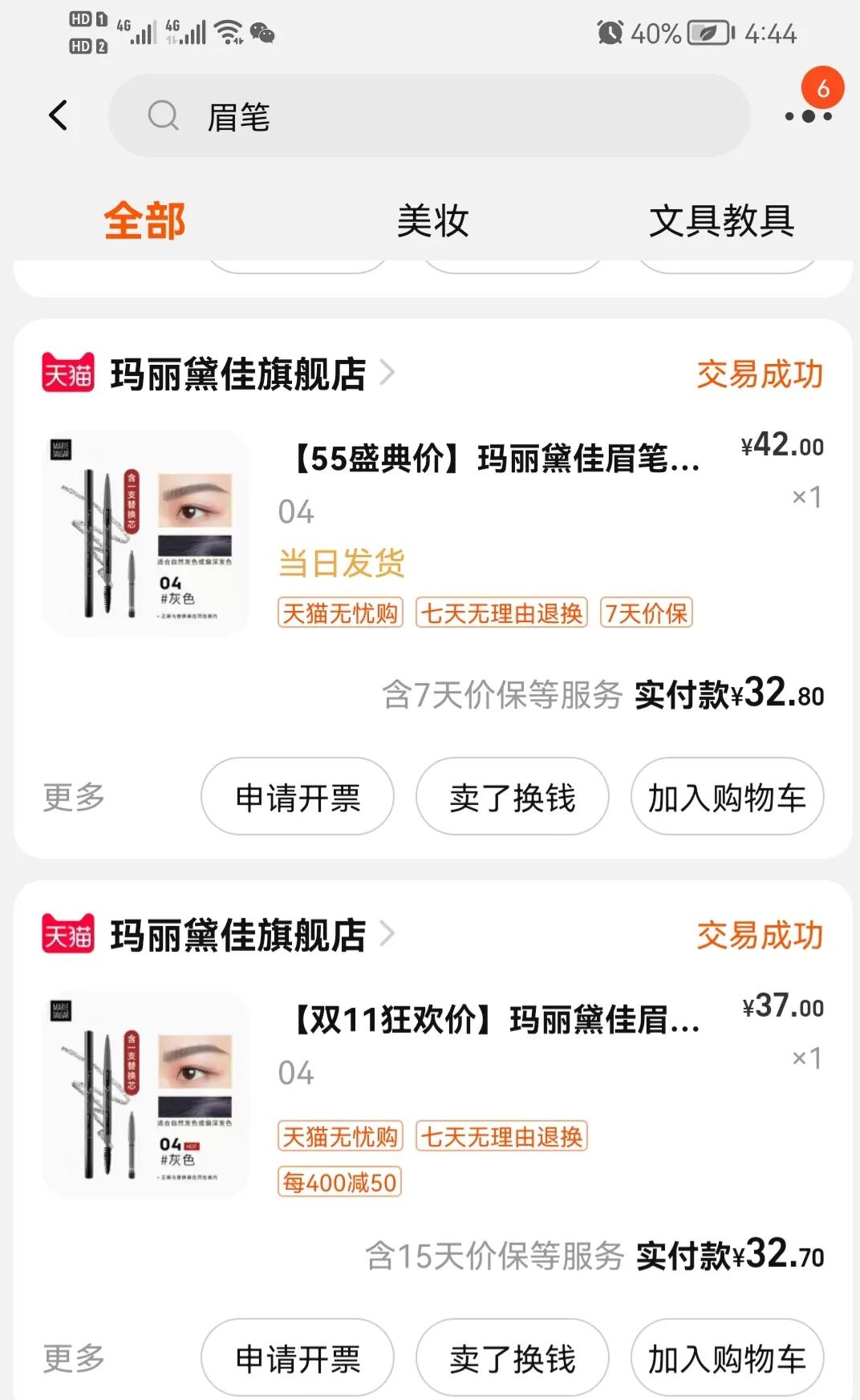Switch to the 美妆 tab

click(x=432, y=221)
